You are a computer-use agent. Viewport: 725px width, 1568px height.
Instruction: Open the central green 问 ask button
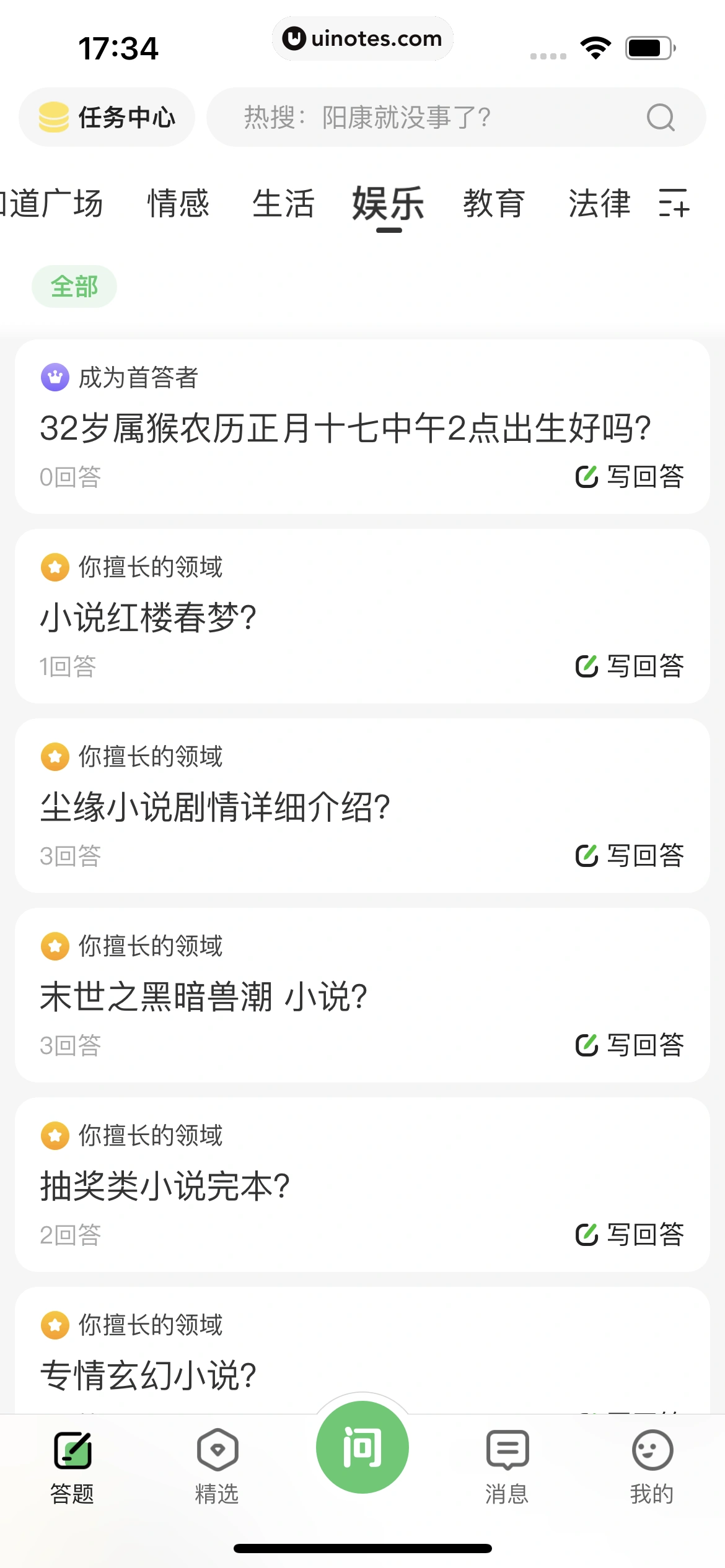pyautogui.click(x=362, y=1448)
